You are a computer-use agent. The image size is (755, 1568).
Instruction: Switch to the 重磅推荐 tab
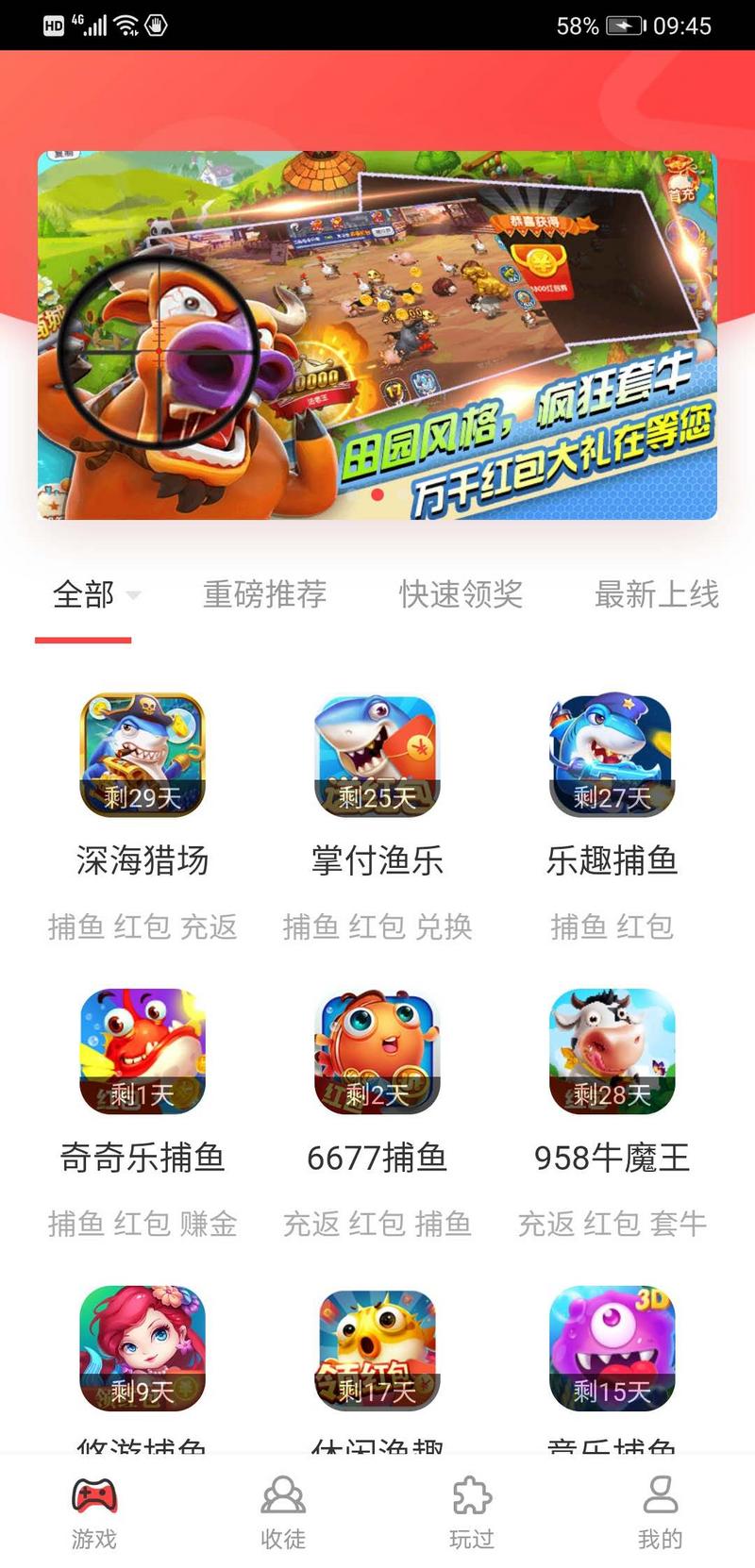(x=264, y=593)
